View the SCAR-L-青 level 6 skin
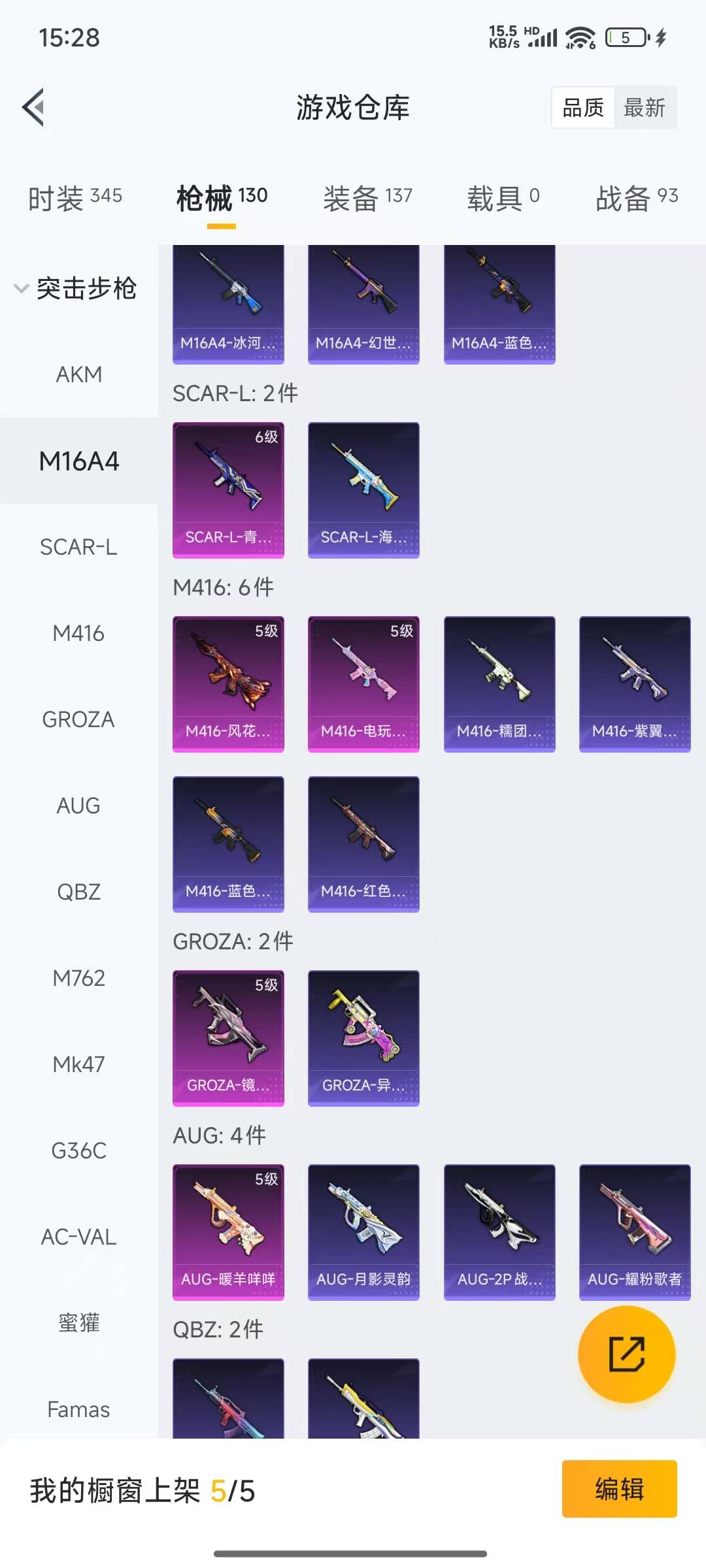The width and height of the screenshot is (706, 1568). pos(228,490)
